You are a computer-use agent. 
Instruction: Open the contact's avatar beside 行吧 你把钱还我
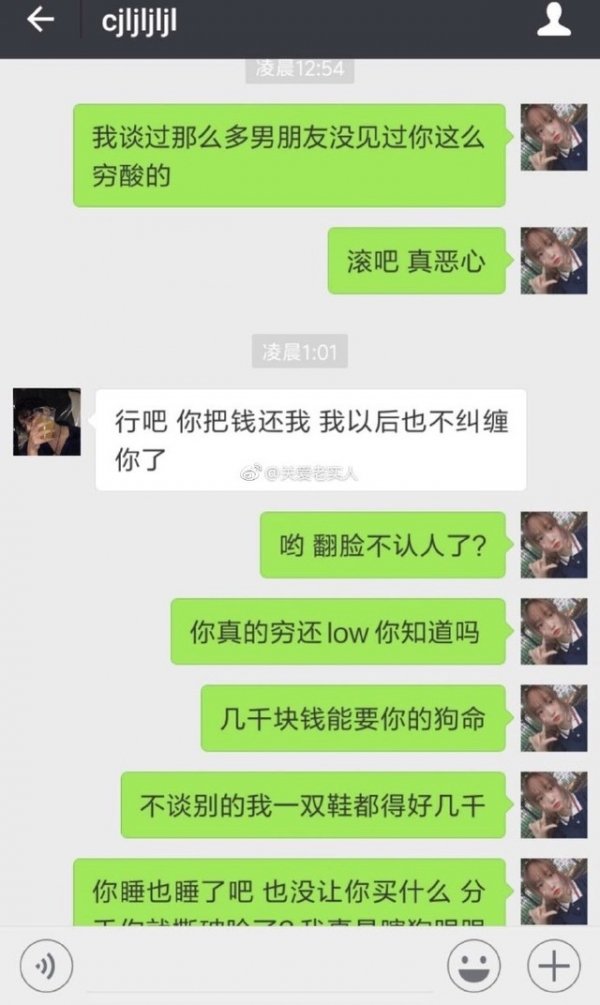pos(46,422)
